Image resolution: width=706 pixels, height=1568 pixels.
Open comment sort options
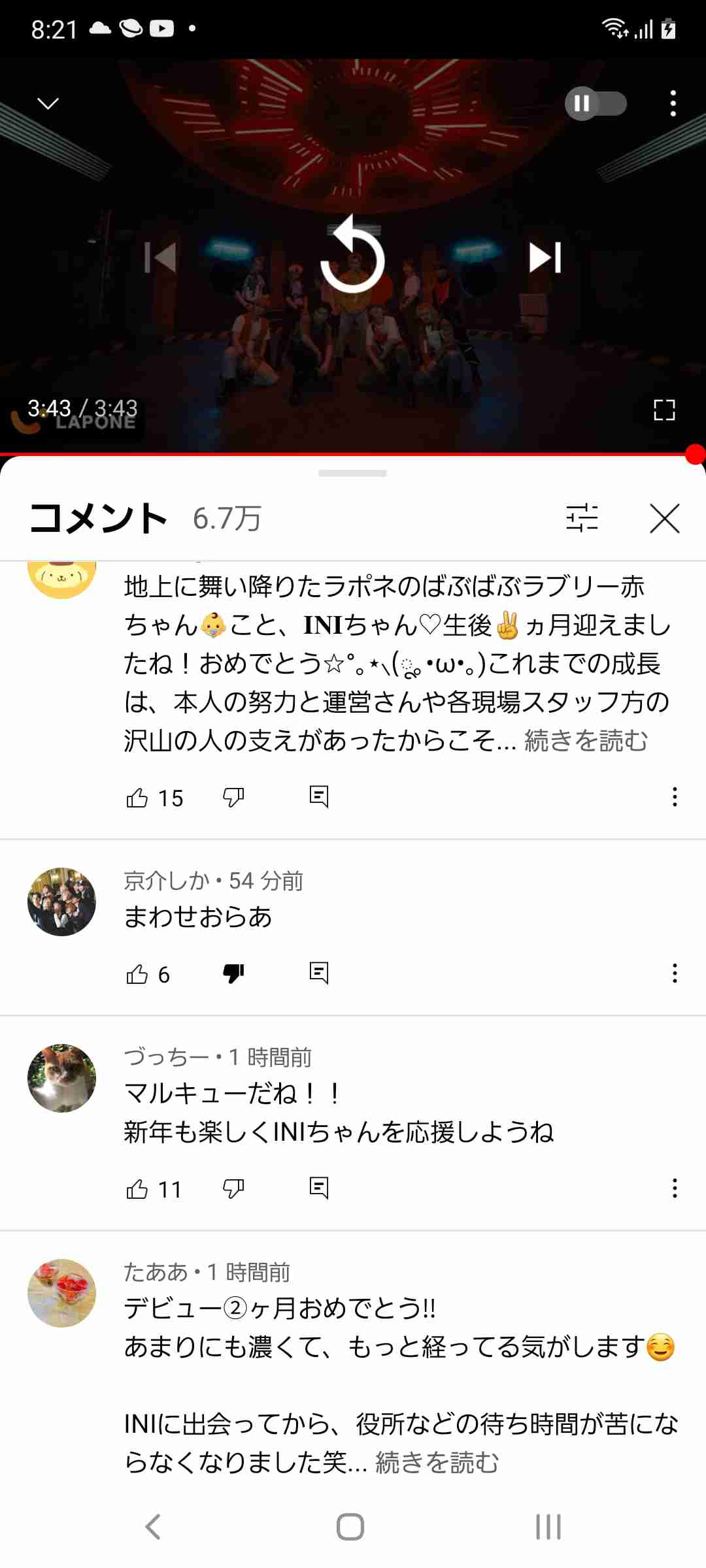pos(582,518)
